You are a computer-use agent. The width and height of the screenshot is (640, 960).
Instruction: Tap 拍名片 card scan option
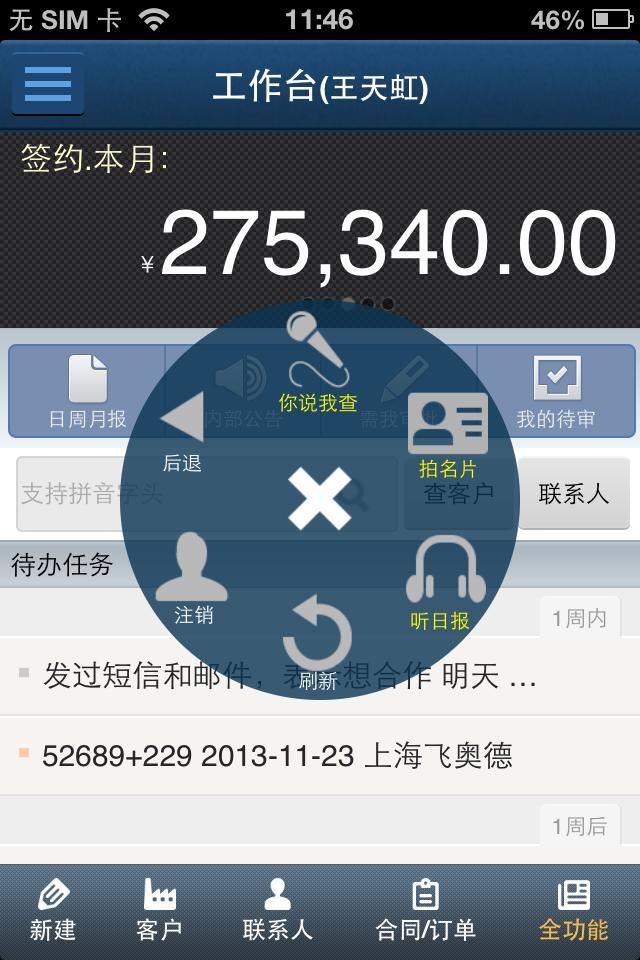(447, 435)
